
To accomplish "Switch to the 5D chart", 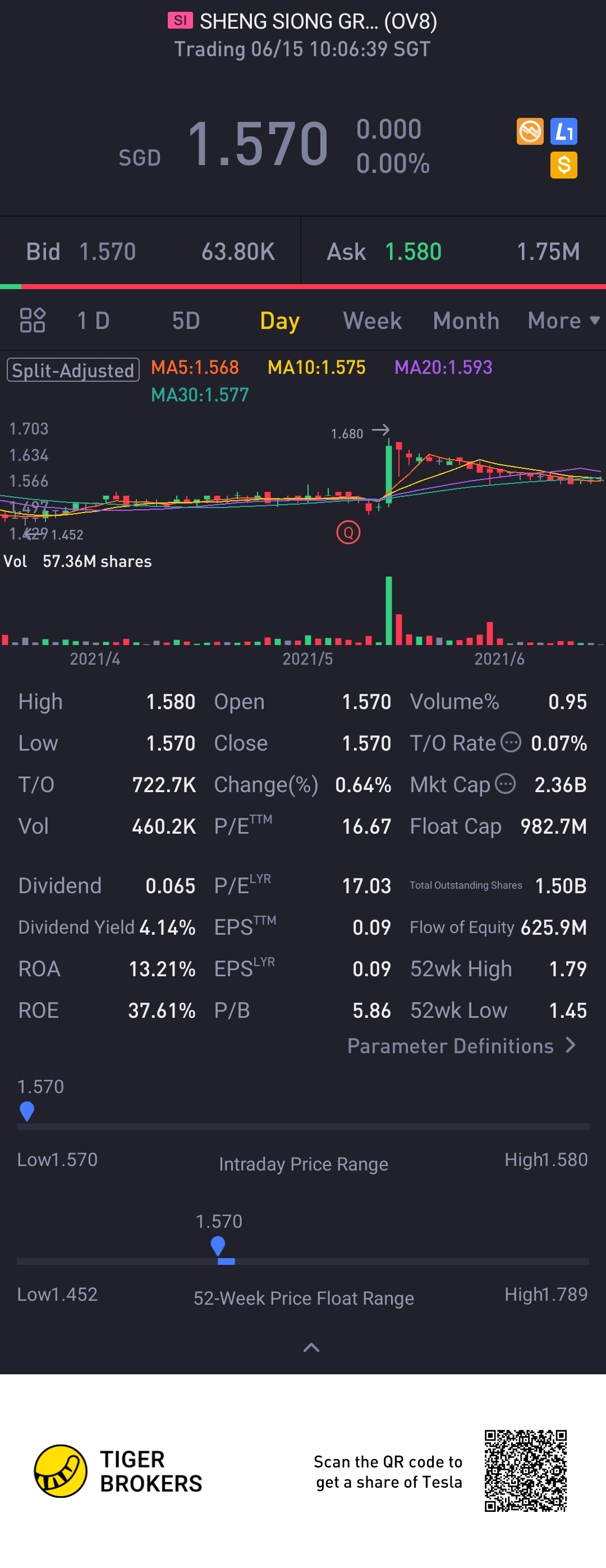I will pos(186,321).
